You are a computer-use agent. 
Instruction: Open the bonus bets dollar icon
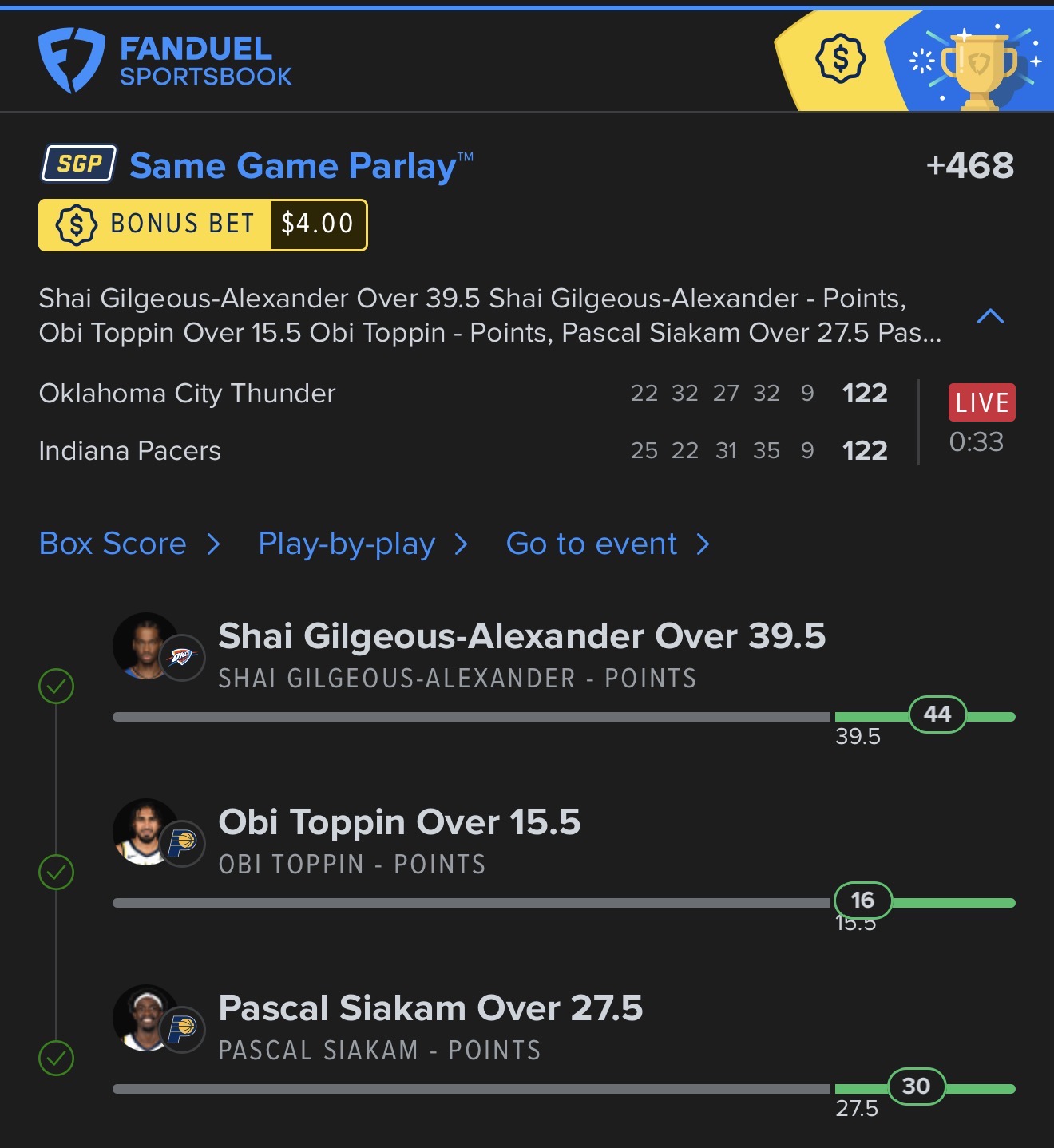click(840, 59)
